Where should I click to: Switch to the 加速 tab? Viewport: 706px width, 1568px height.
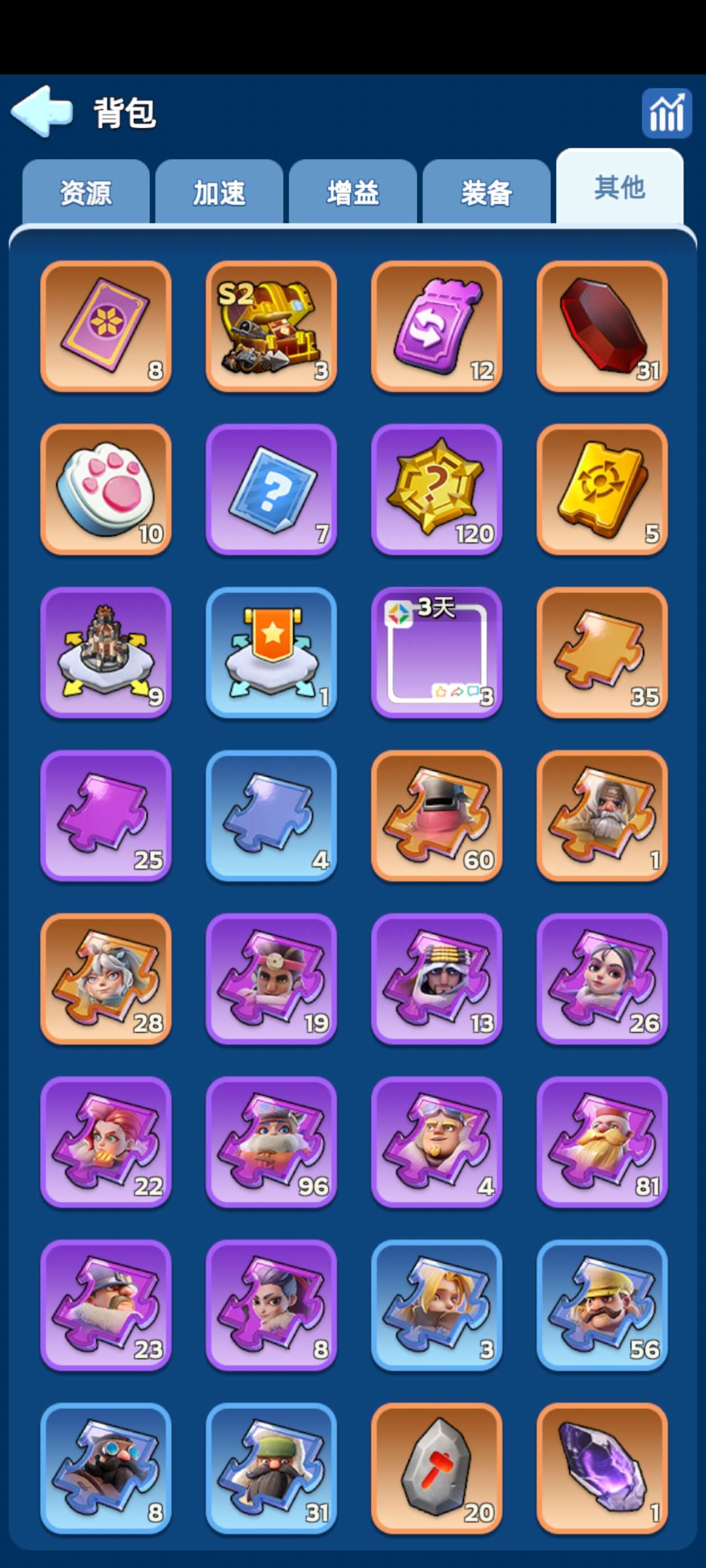point(219,192)
